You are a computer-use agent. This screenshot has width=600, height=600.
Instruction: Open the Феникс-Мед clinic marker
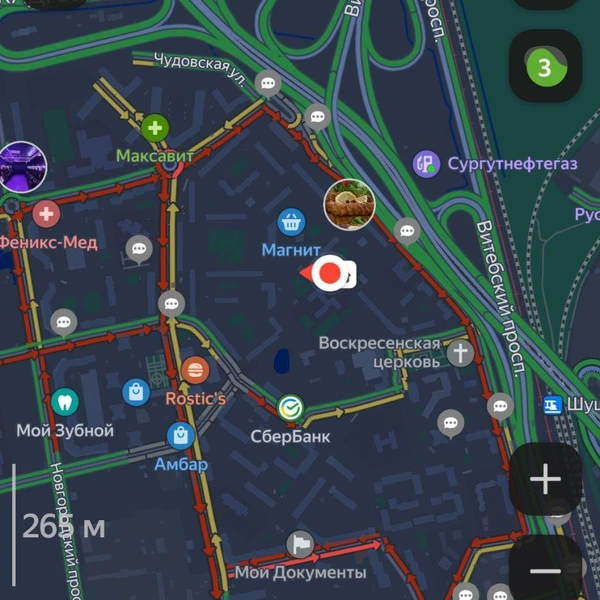(45, 213)
